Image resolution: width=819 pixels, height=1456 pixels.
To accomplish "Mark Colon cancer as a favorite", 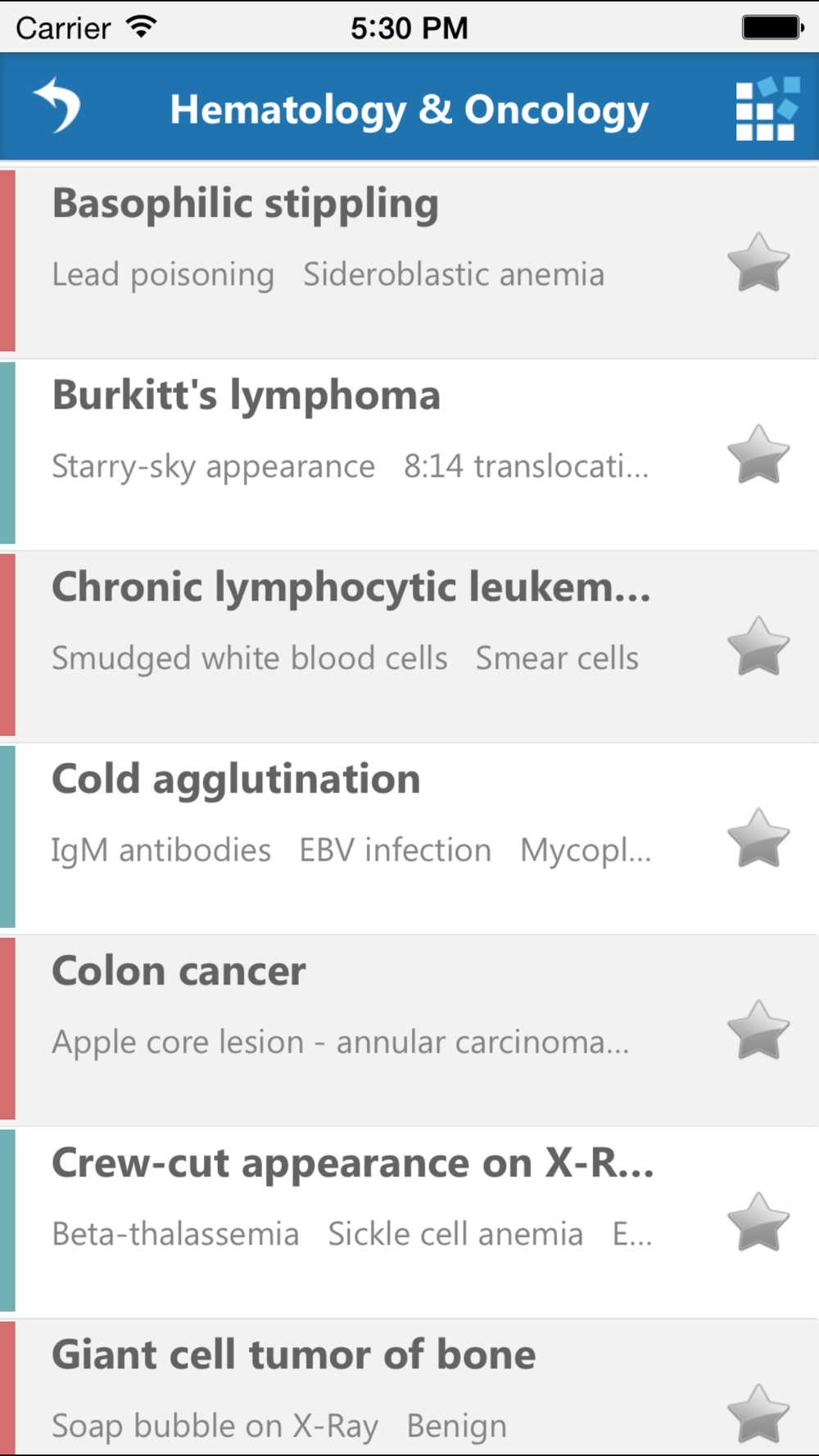I will (758, 1030).
